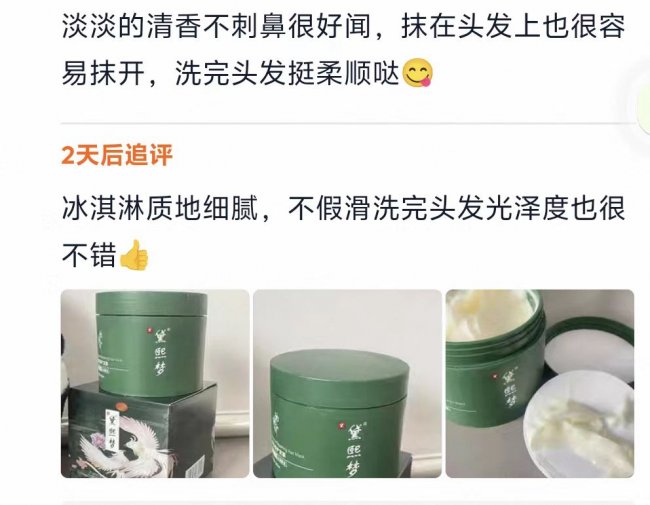
Task: Open review photo of closed green jar
Action: click(x=347, y=383)
